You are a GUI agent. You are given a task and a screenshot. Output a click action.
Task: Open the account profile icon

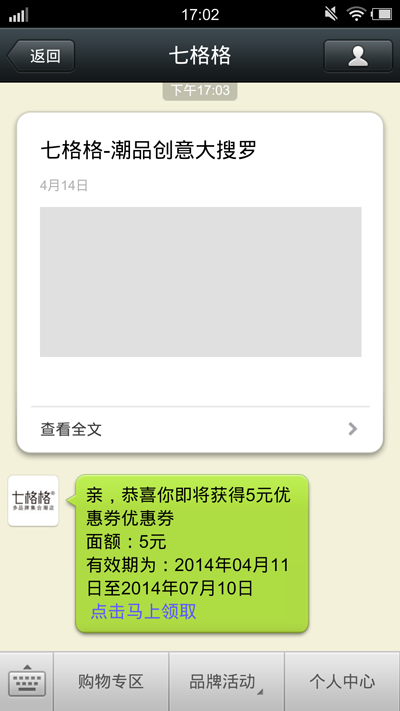(358, 56)
